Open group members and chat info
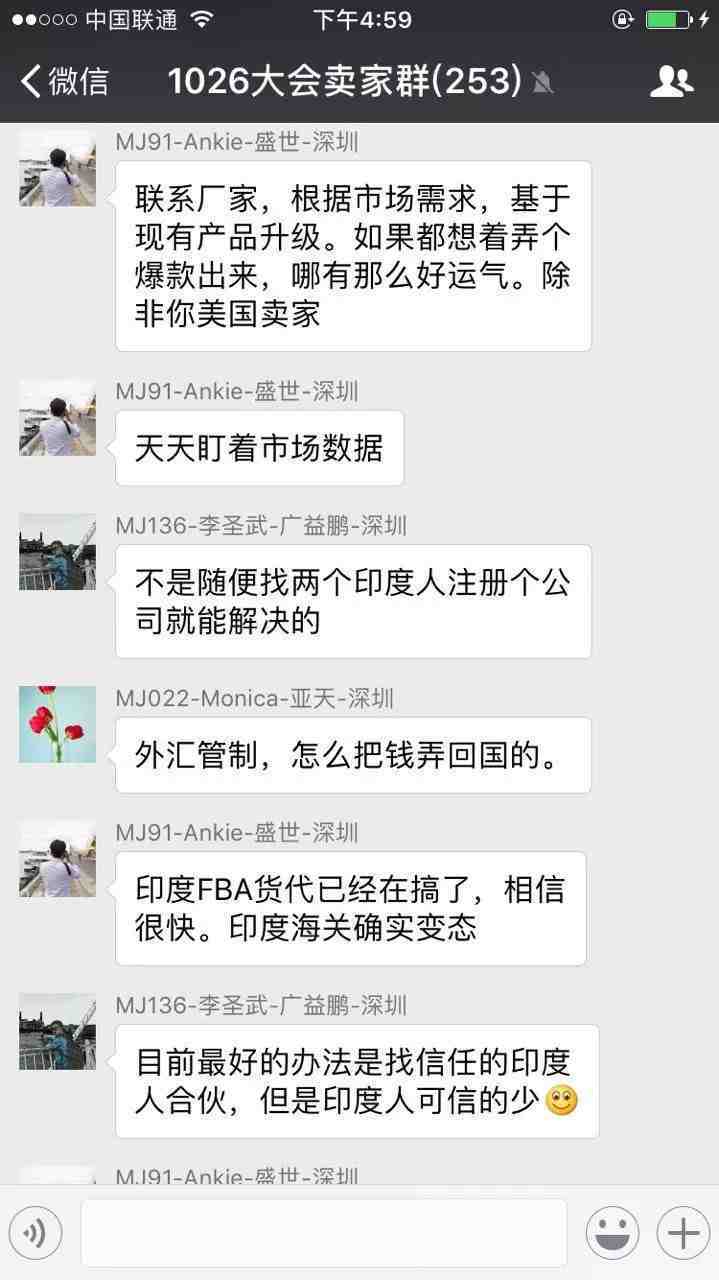Screen dimensions: 719x1280 [672, 81]
